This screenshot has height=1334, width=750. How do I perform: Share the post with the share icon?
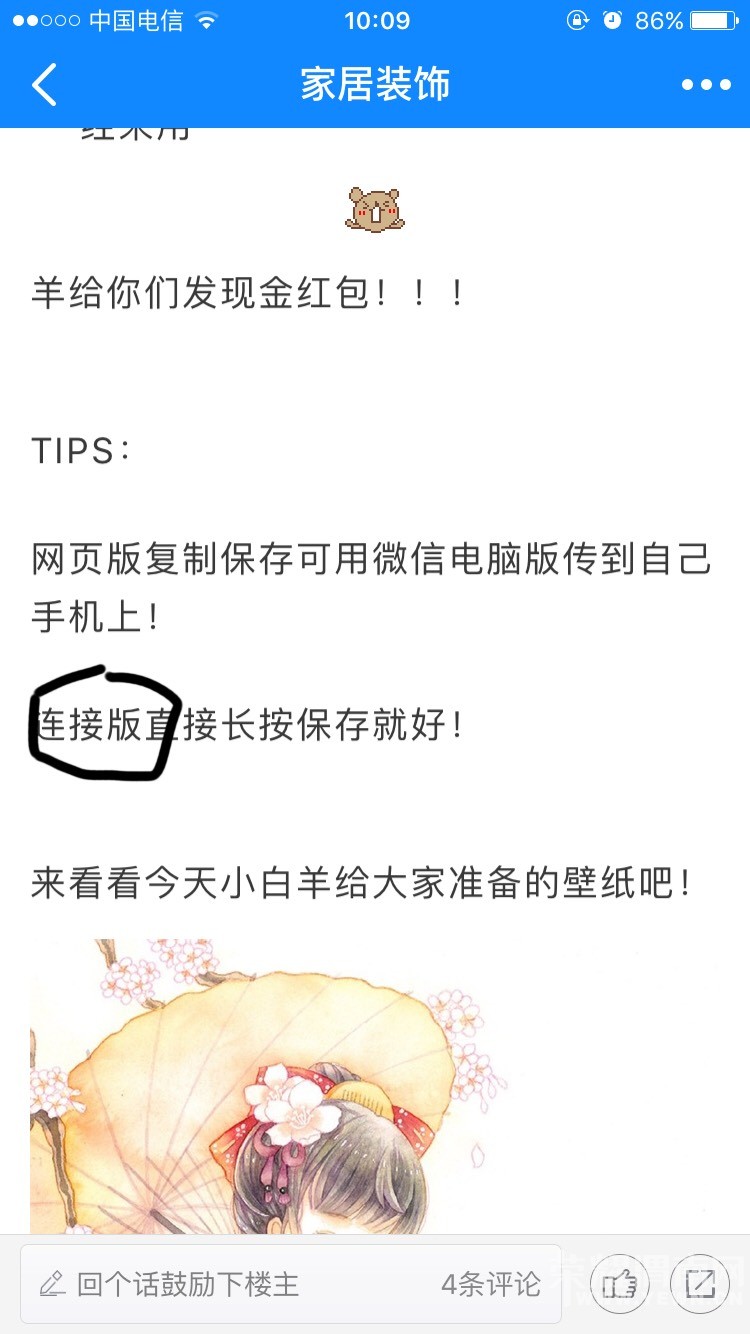(x=699, y=1284)
